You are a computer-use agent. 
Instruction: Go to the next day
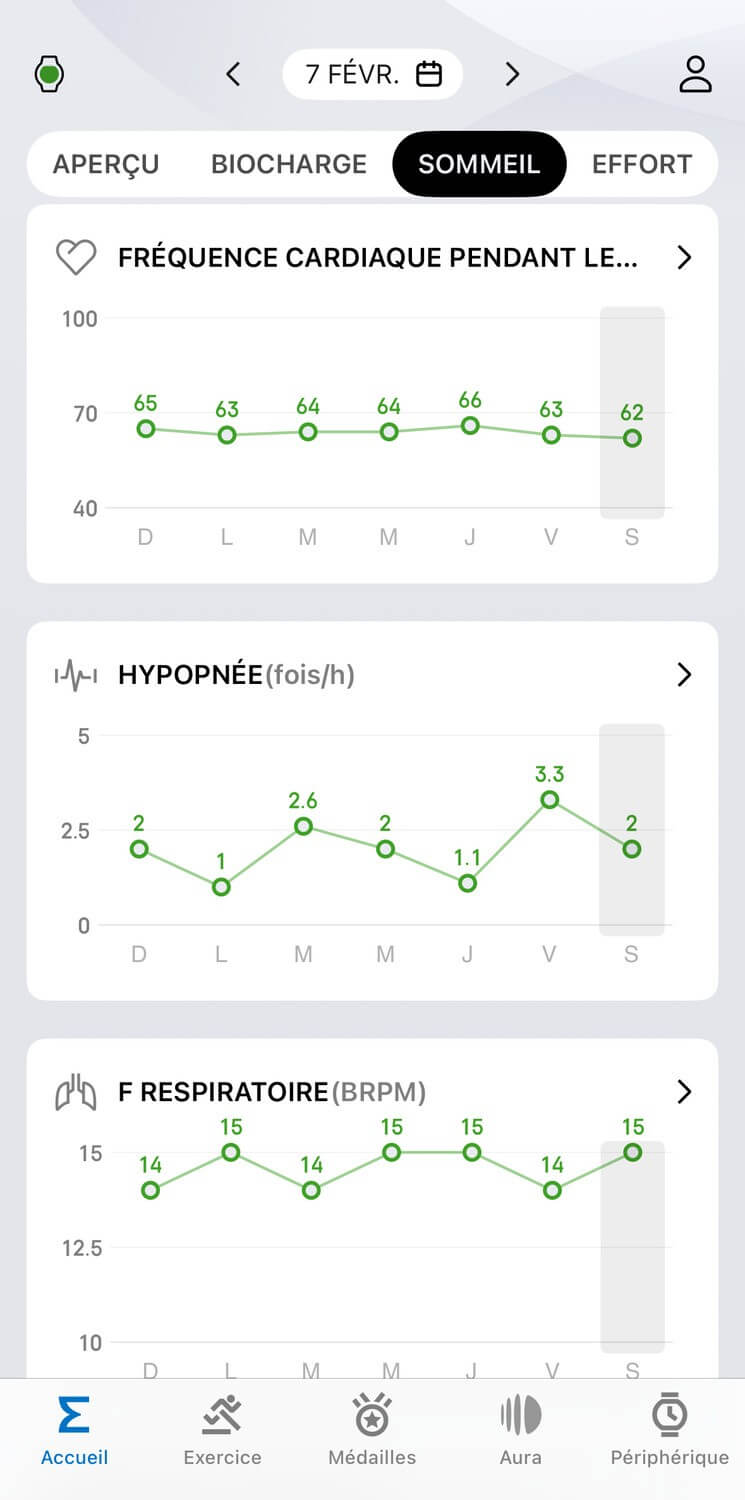[512, 74]
